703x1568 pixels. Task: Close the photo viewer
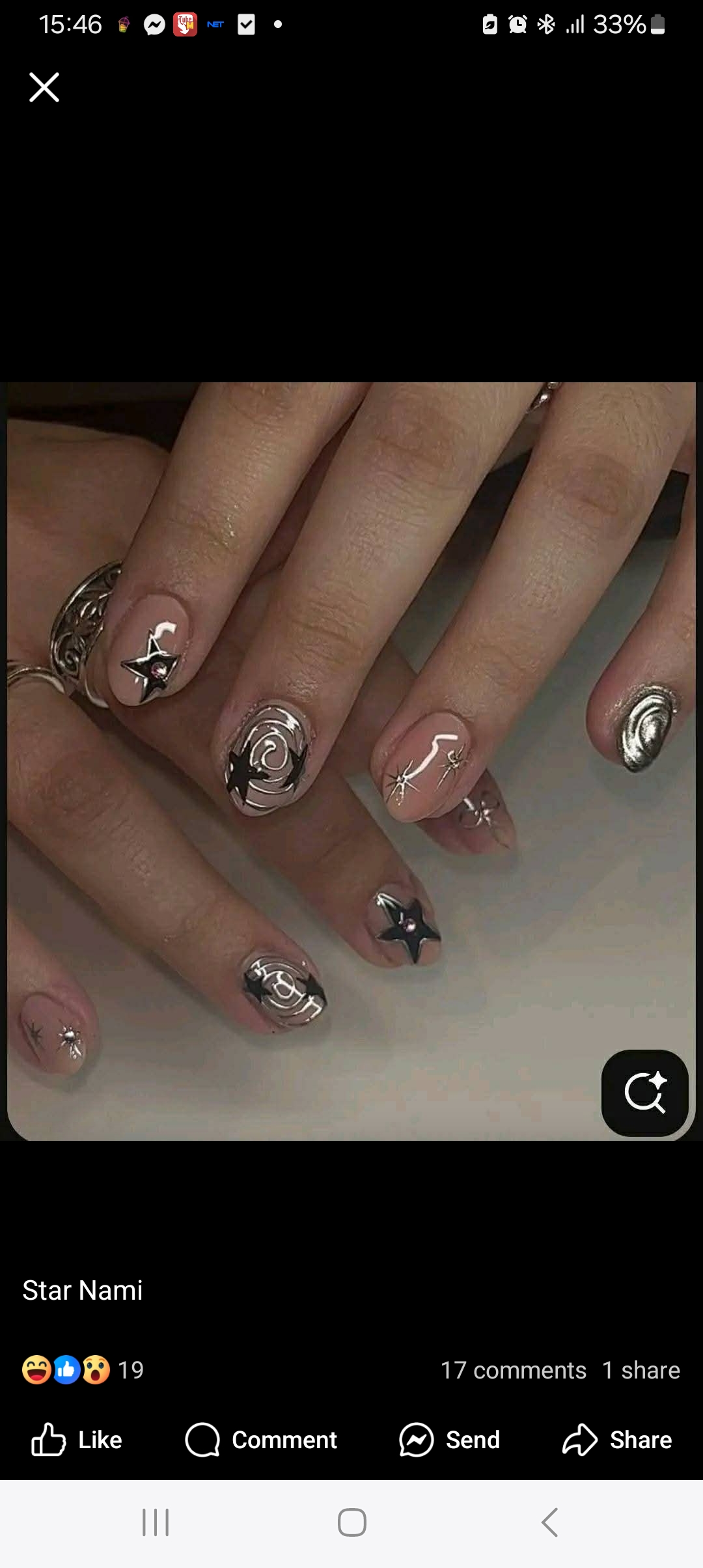point(44,87)
